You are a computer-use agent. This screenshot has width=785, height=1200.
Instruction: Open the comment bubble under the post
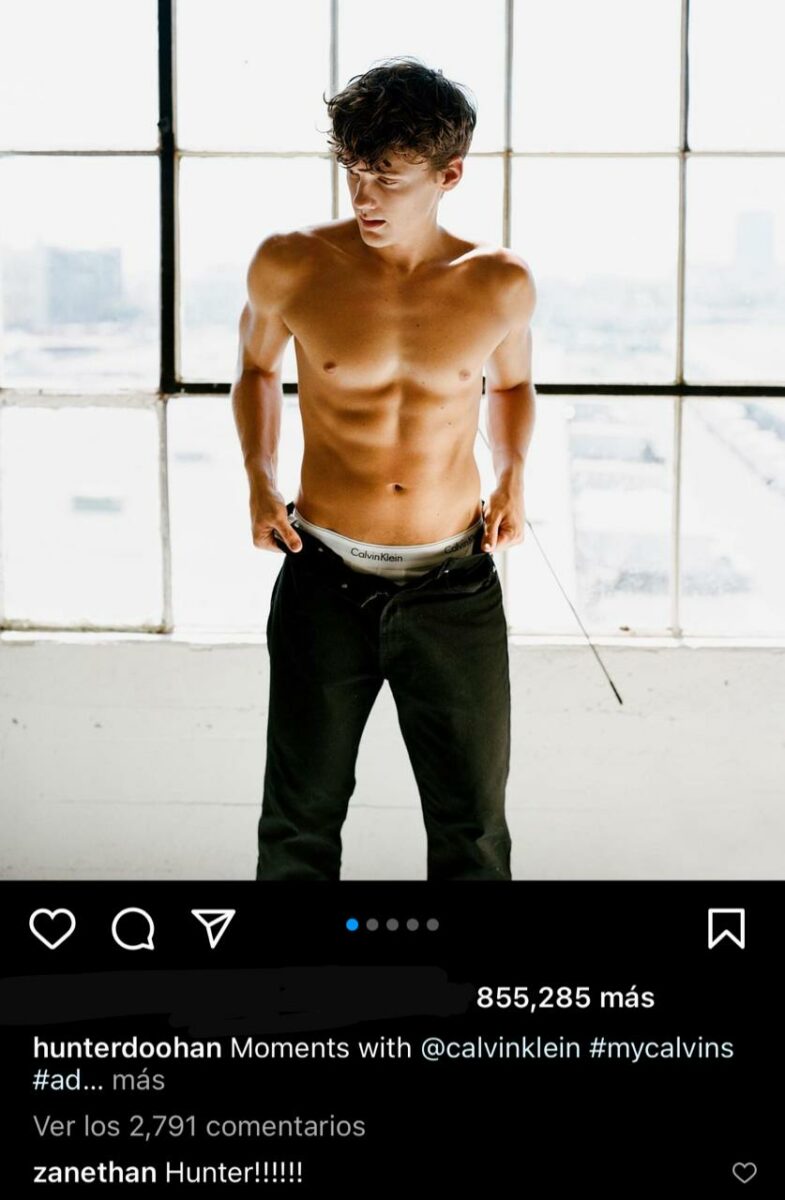coord(133,928)
